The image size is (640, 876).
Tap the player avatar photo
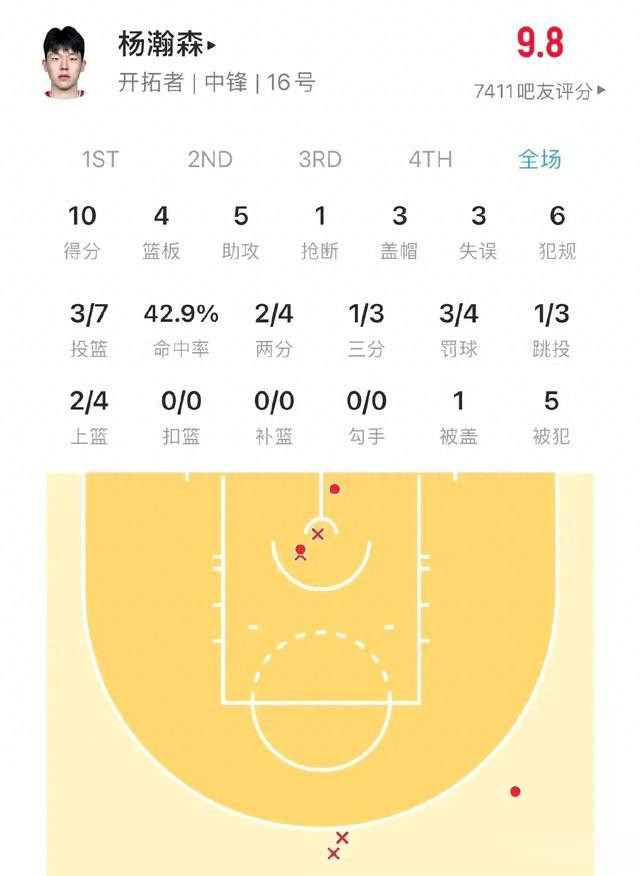click(67, 62)
